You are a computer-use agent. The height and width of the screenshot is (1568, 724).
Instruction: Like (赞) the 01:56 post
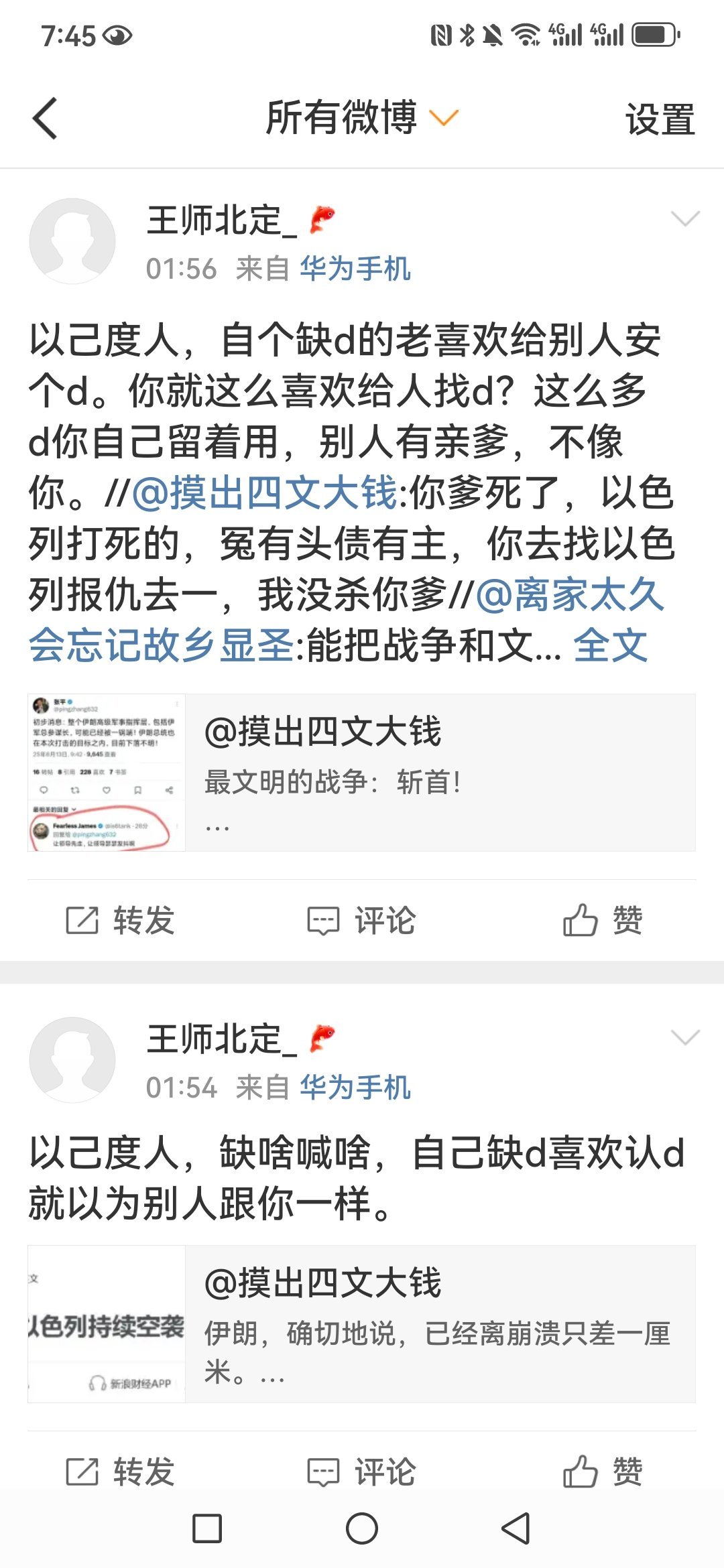603,920
